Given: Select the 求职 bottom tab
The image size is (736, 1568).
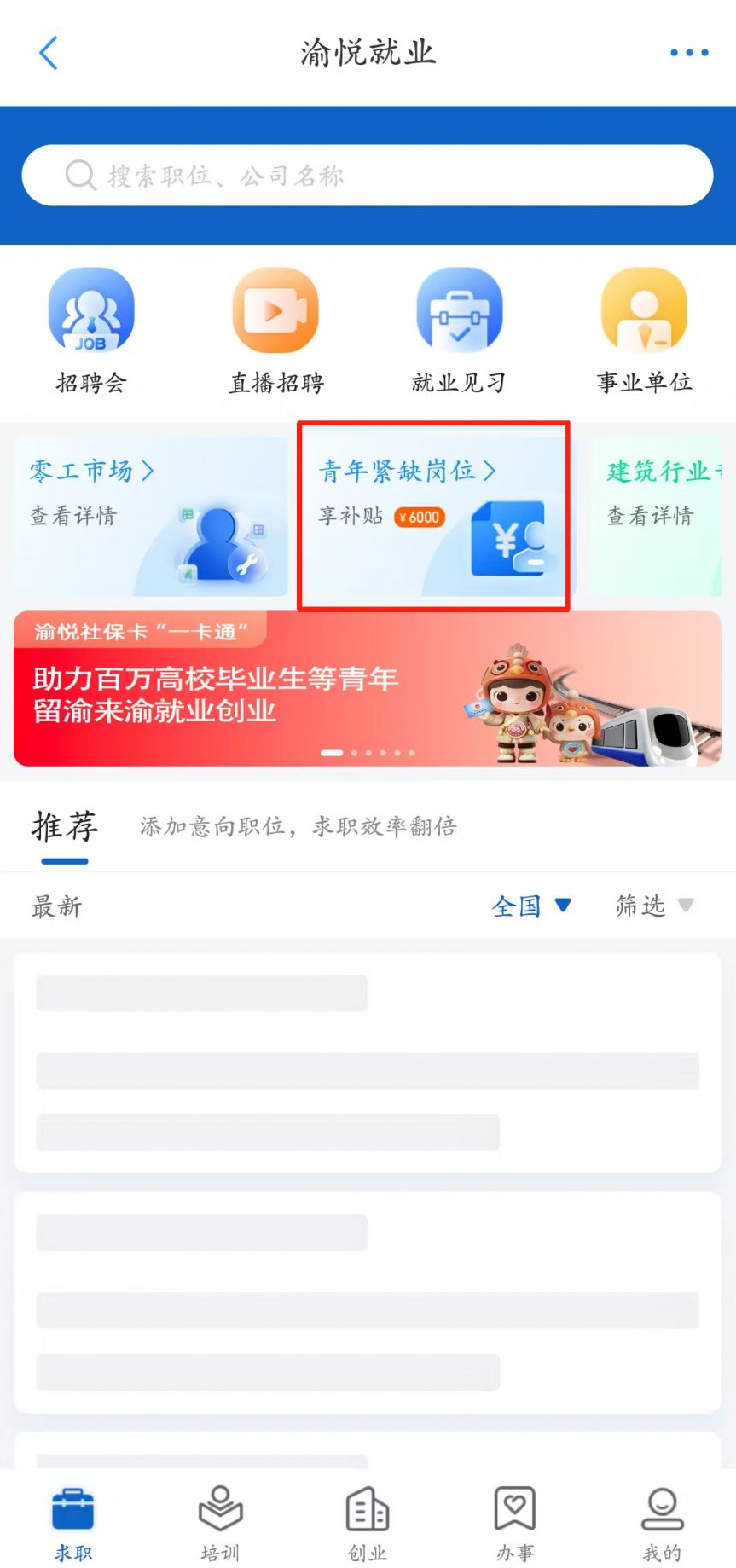Looking at the screenshot, I should click(73, 1523).
